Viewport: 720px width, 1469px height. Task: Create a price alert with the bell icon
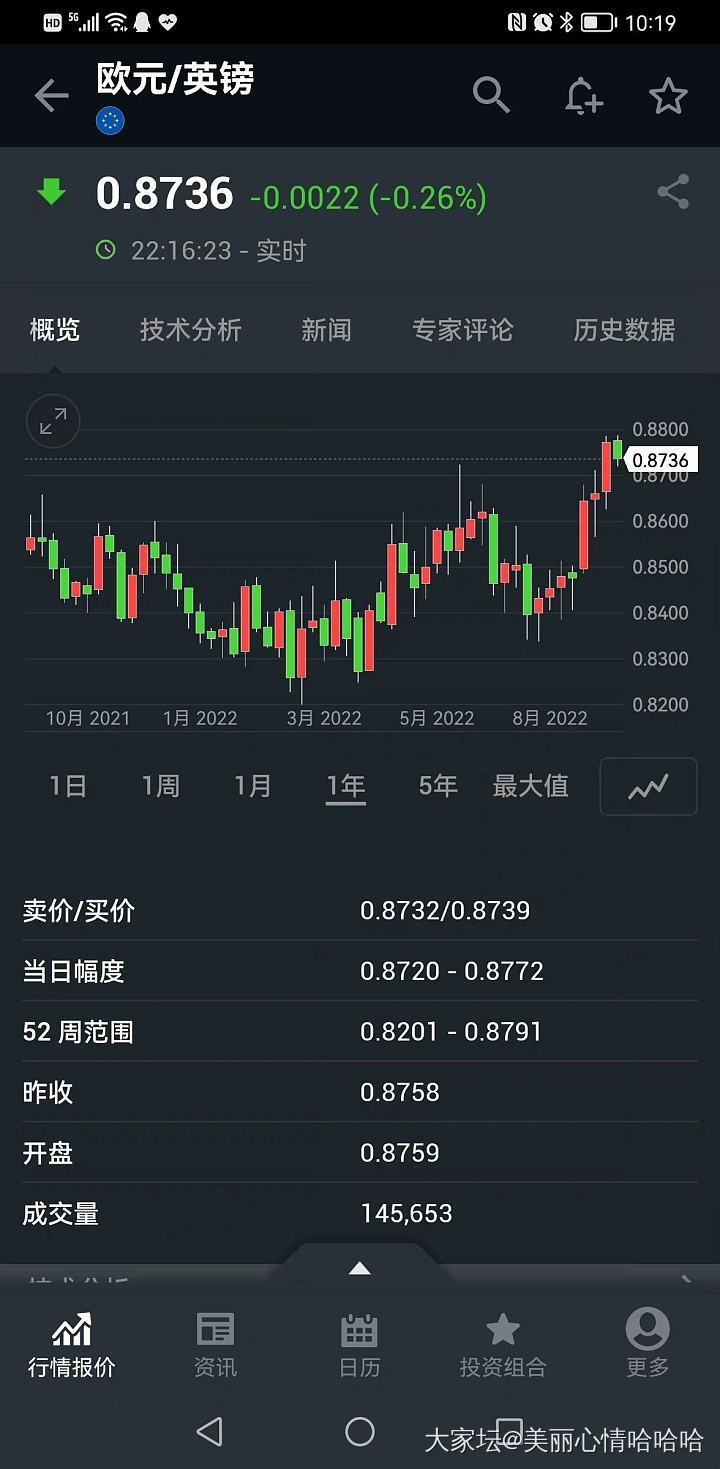pos(583,96)
